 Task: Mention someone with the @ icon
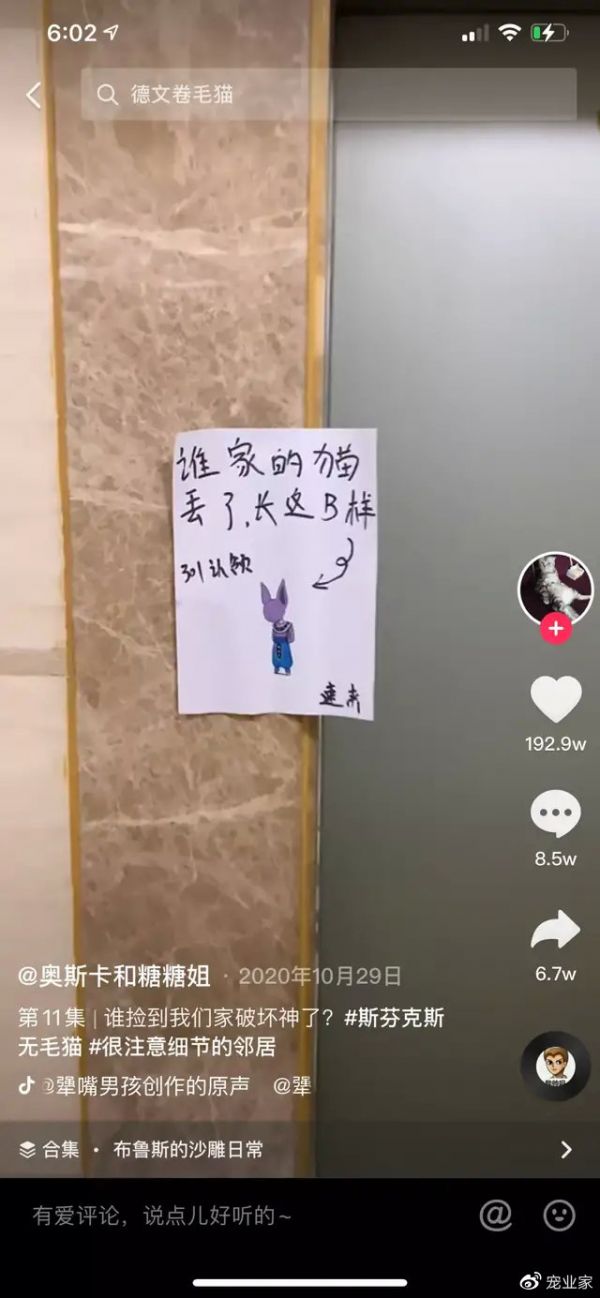(x=496, y=1215)
